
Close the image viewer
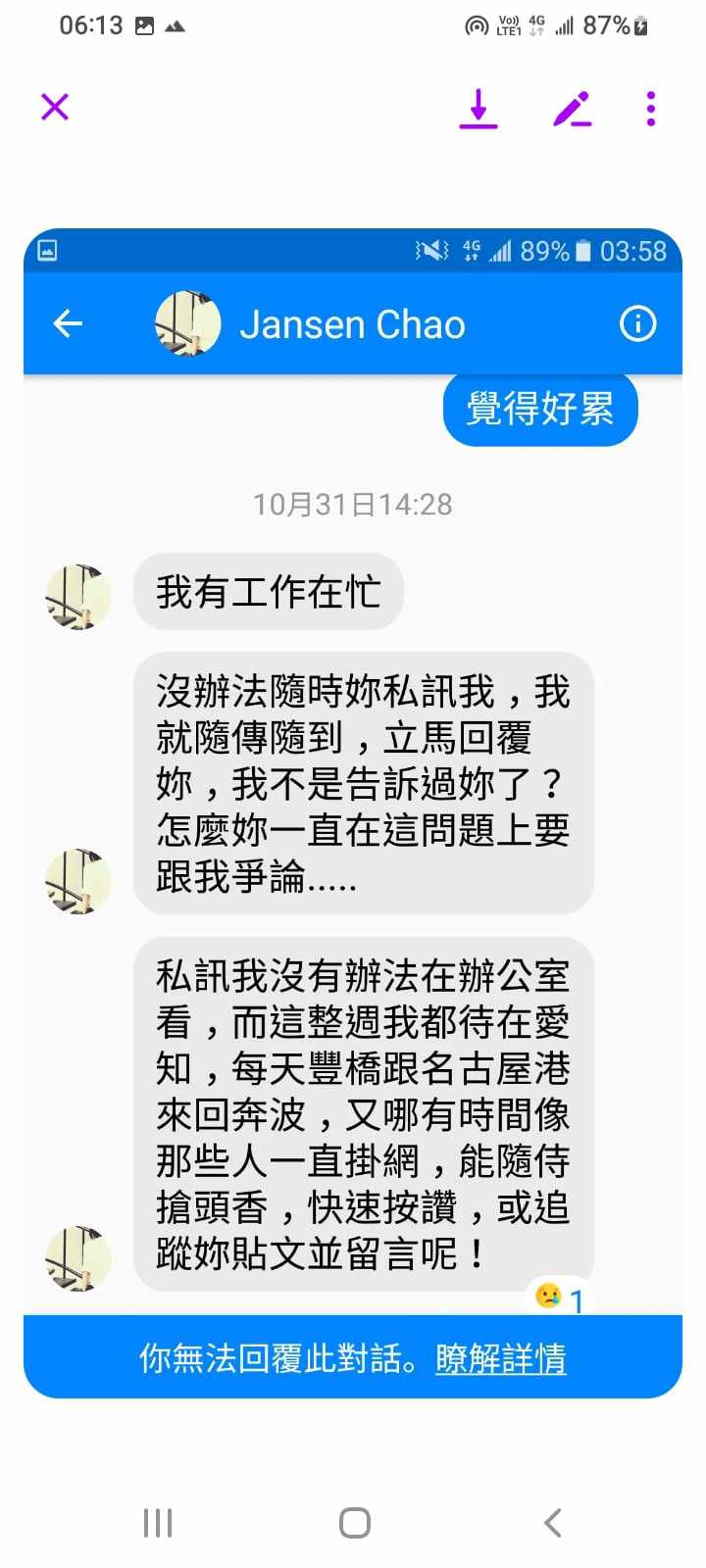(x=55, y=107)
